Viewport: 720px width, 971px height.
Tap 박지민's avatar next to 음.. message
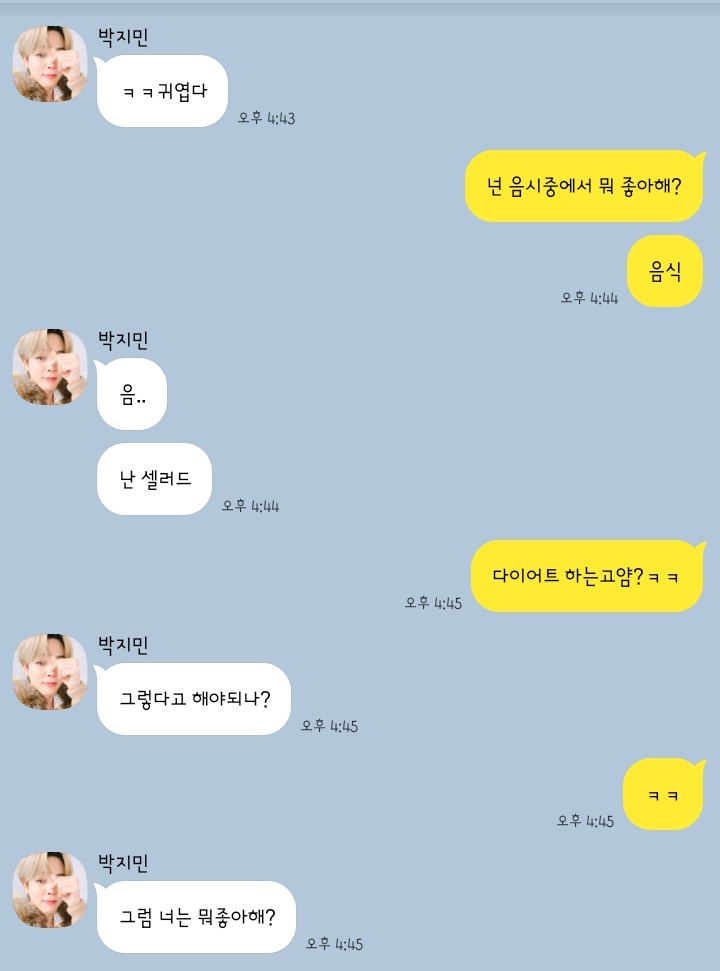[x=50, y=367]
